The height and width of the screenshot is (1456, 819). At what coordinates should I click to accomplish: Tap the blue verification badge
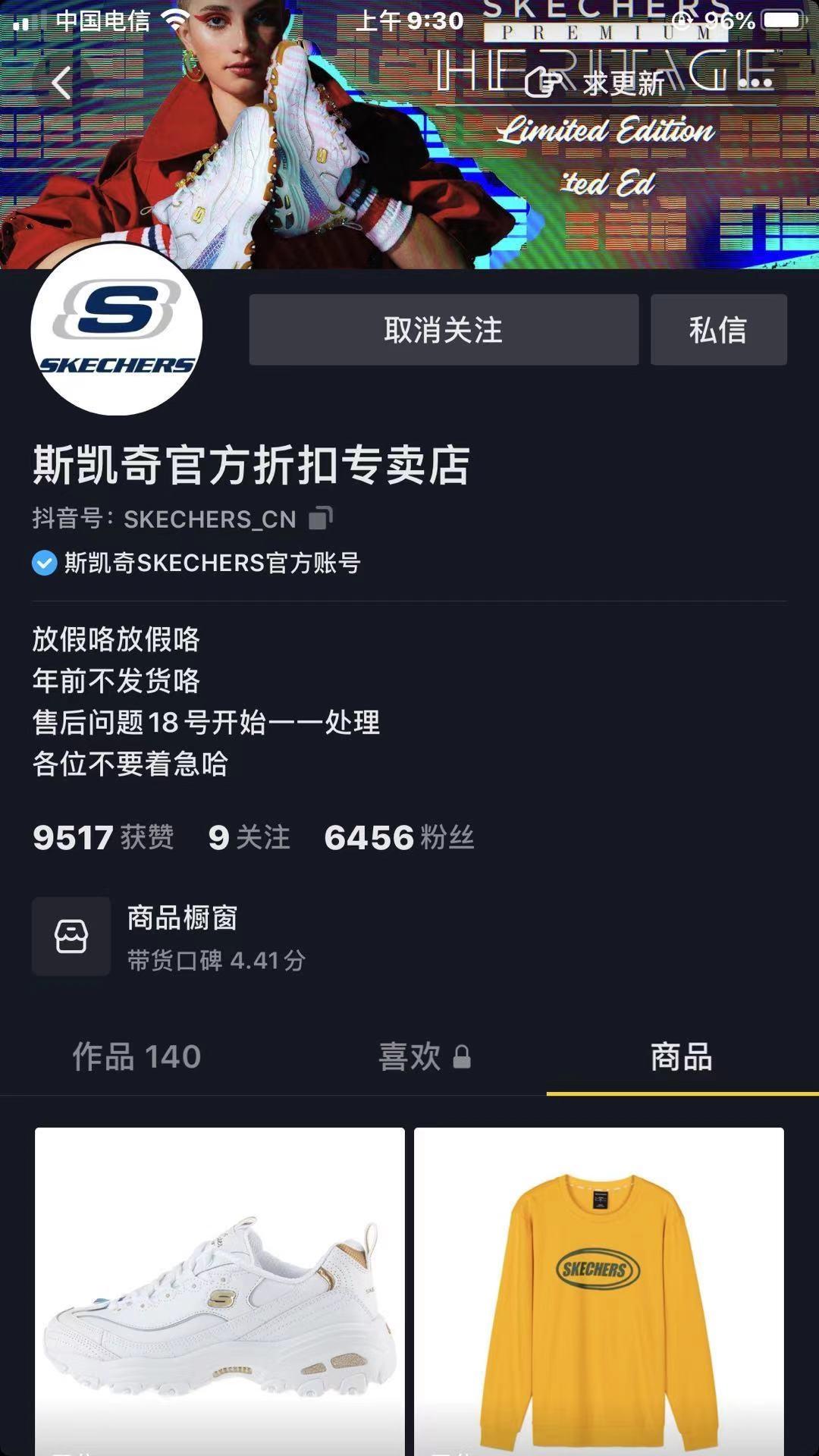44,563
